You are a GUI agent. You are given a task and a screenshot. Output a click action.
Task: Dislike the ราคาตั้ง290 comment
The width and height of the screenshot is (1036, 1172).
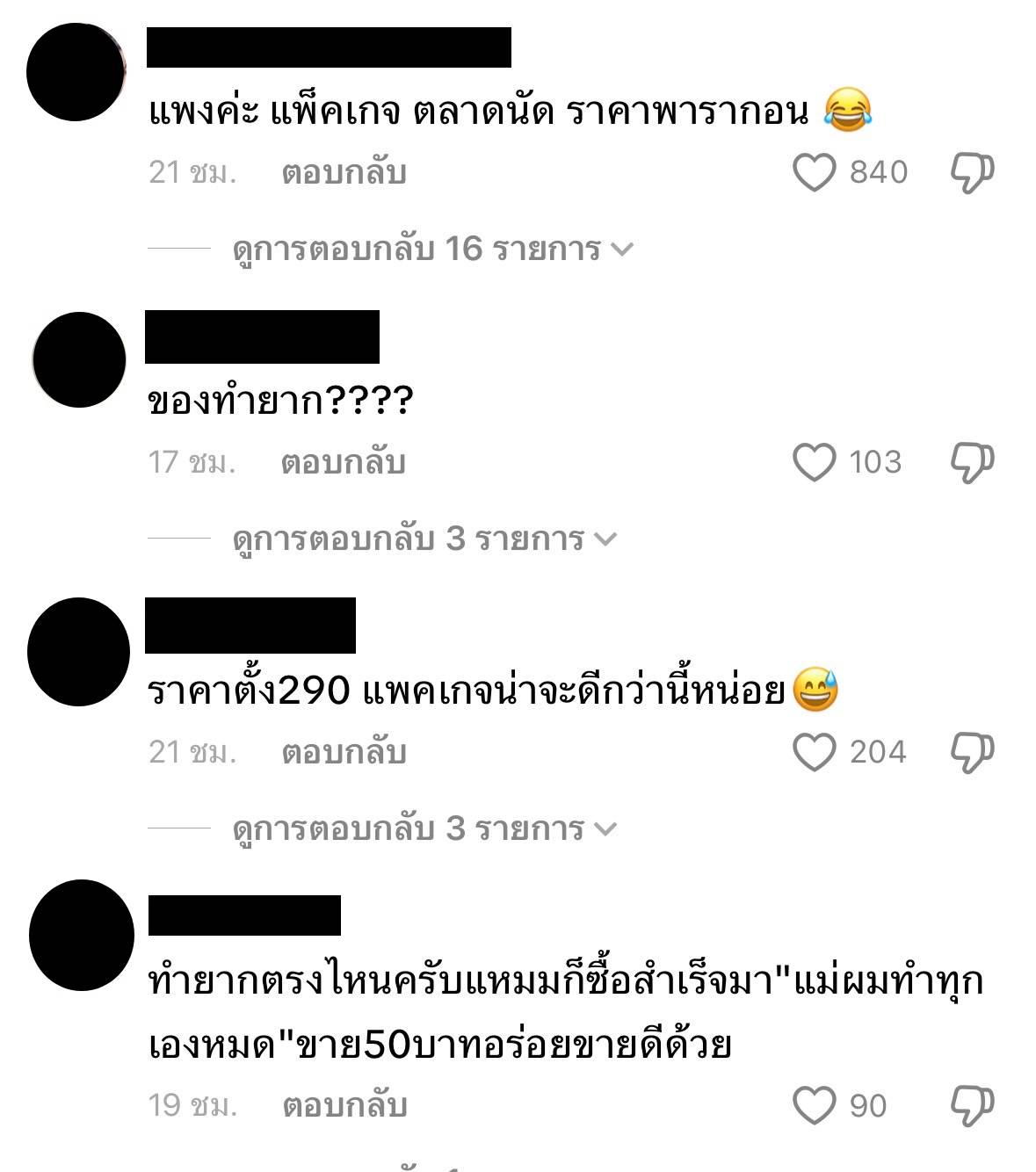pyautogui.click(x=972, y=752)
